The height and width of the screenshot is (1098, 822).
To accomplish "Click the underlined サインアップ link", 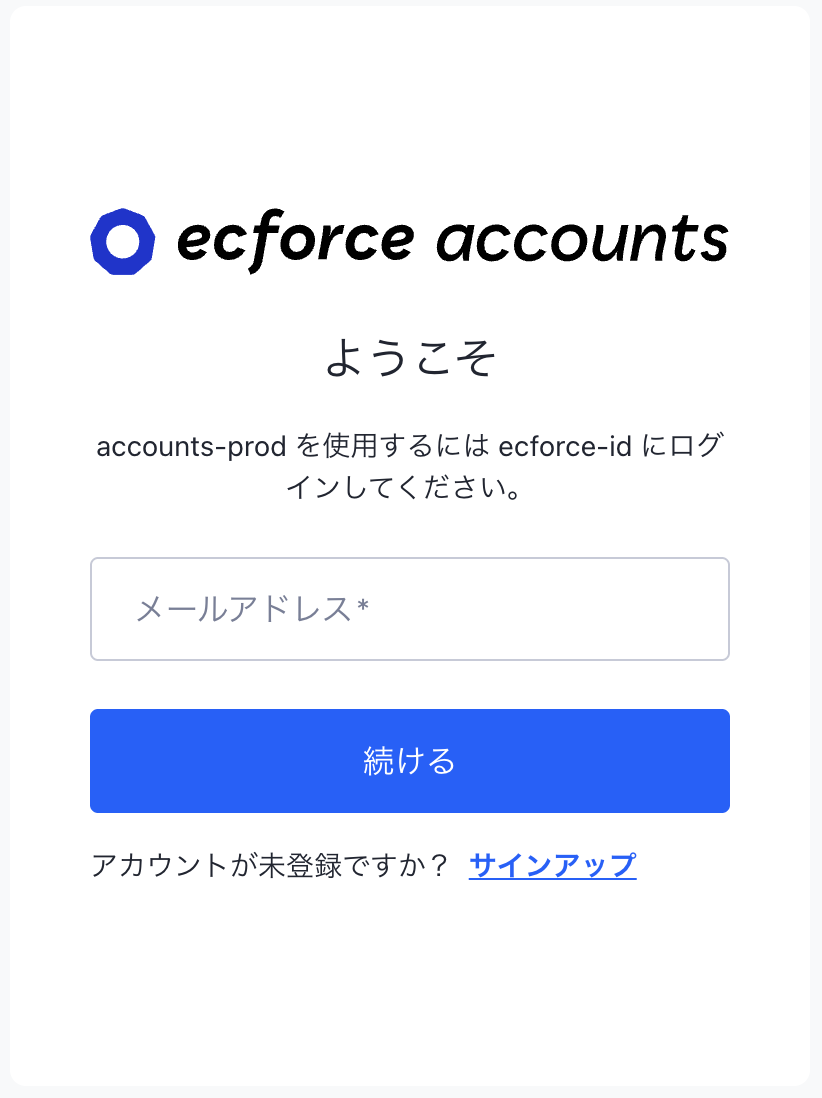I will click(551, 866).
